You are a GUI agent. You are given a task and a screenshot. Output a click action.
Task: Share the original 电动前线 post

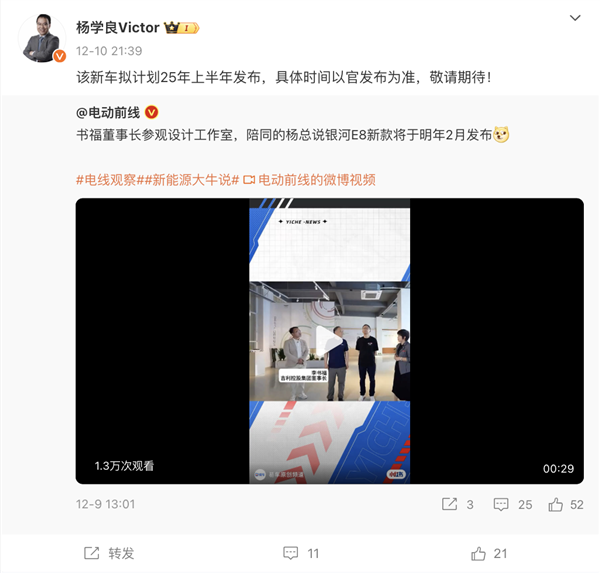[458, 505]
